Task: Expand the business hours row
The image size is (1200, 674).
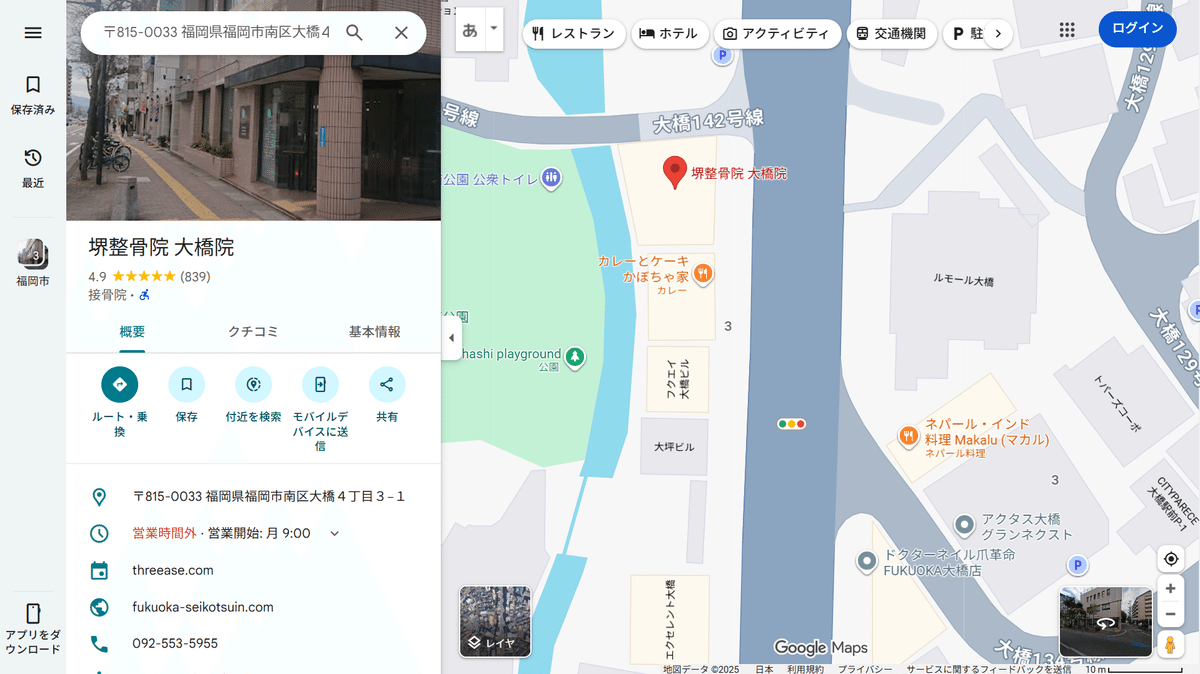Action: pos(335,533)
